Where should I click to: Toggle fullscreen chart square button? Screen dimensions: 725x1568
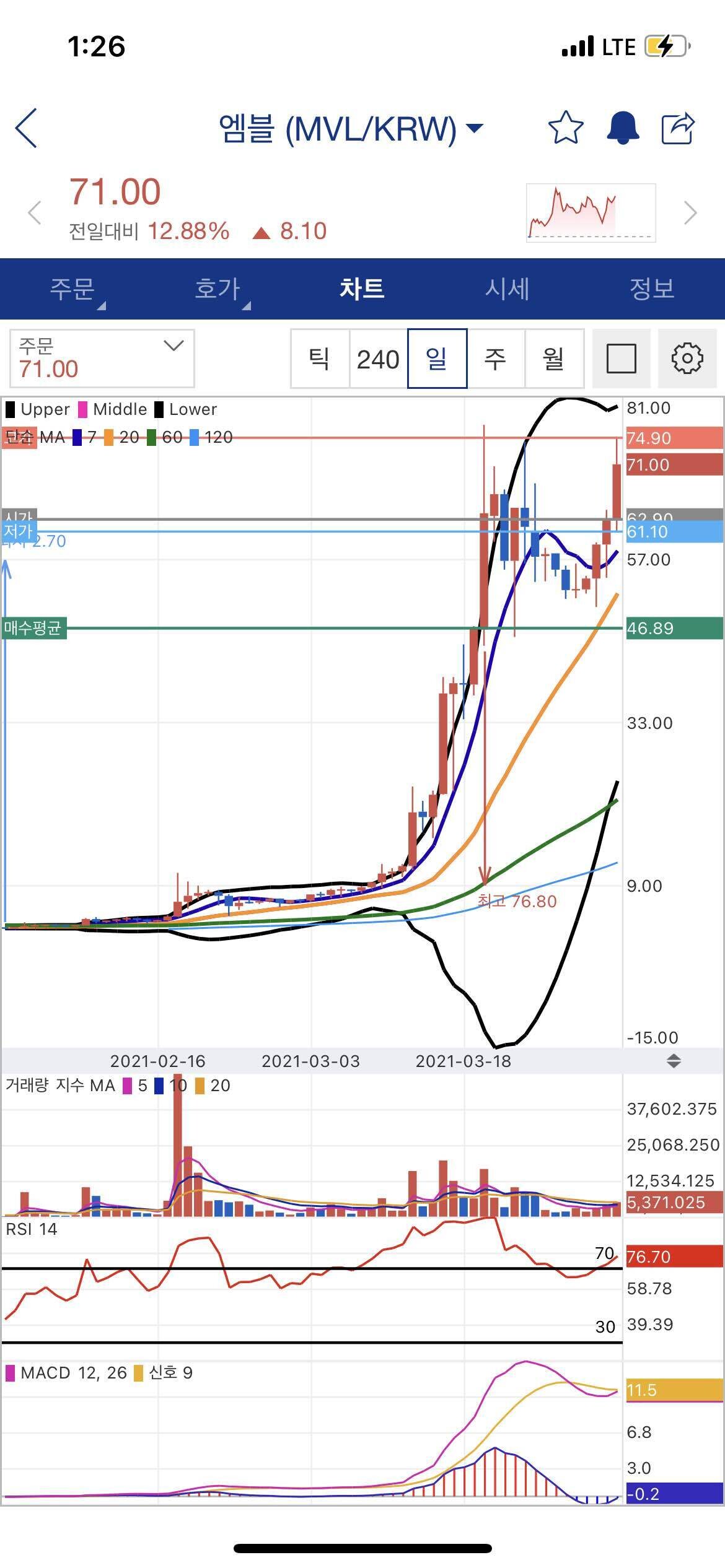(621, 359)
